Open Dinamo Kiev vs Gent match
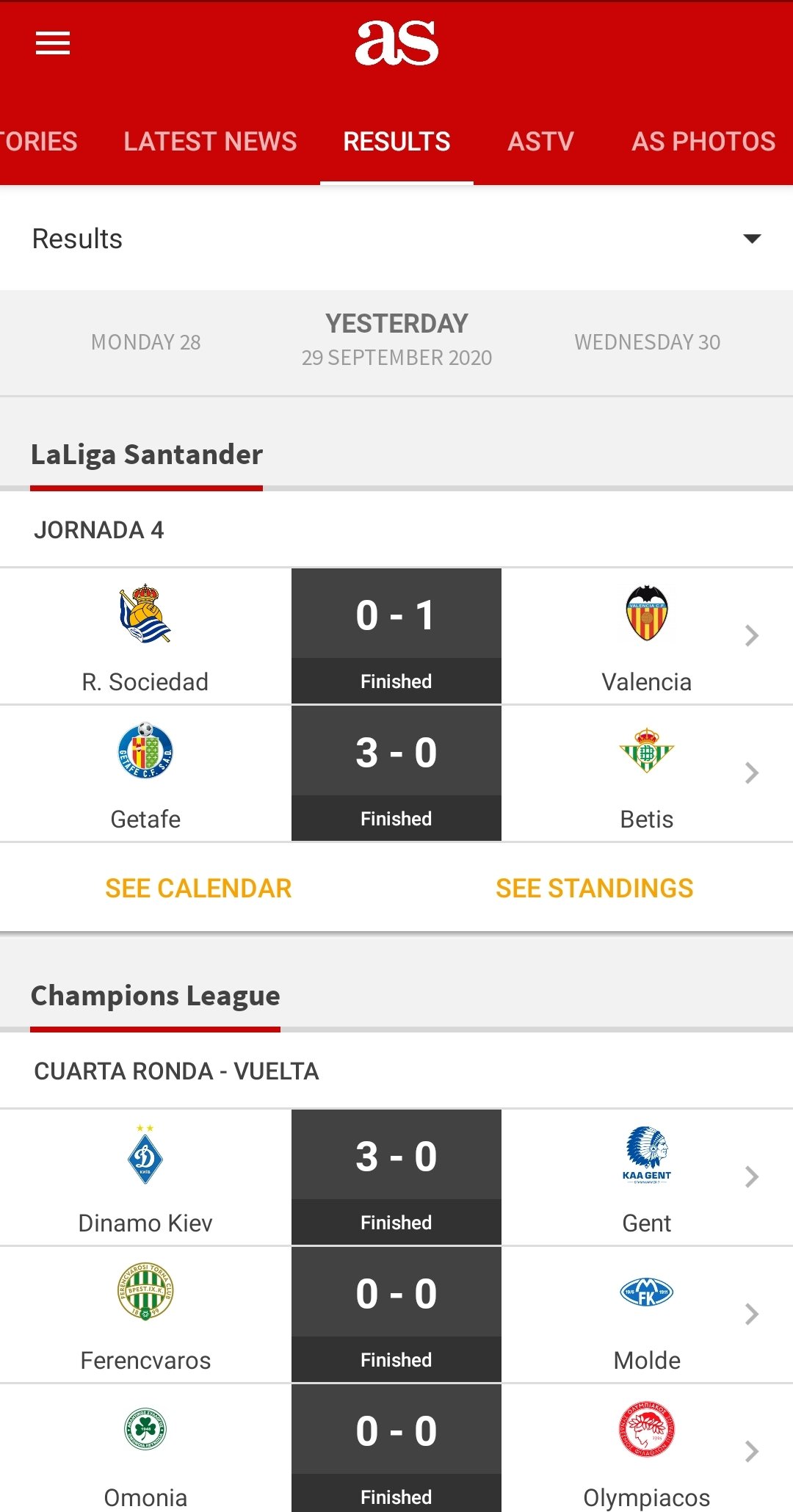The height and width of the screenshot is (1512, 793). pyautogui.click(x=396, y=1177)
